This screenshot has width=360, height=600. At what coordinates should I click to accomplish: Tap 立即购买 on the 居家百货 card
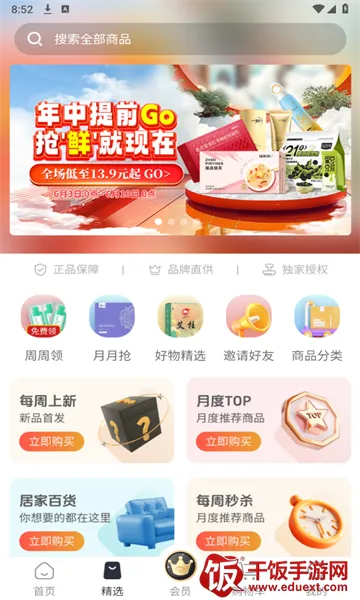point(52,541)
